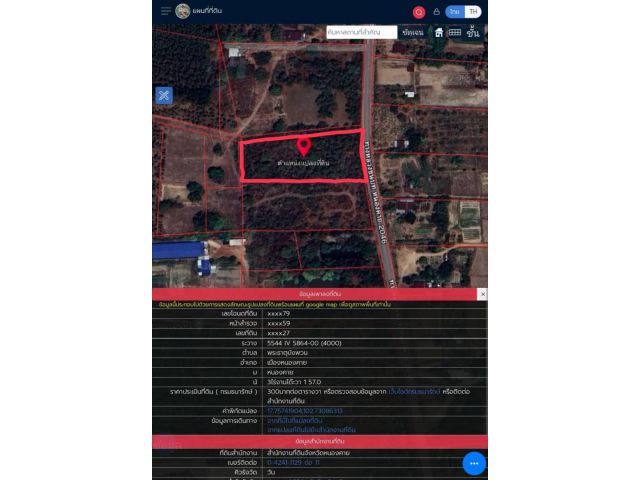Tap the home icon on the map
This screenshot has height=480, width=640.
(x=438, y=32)
